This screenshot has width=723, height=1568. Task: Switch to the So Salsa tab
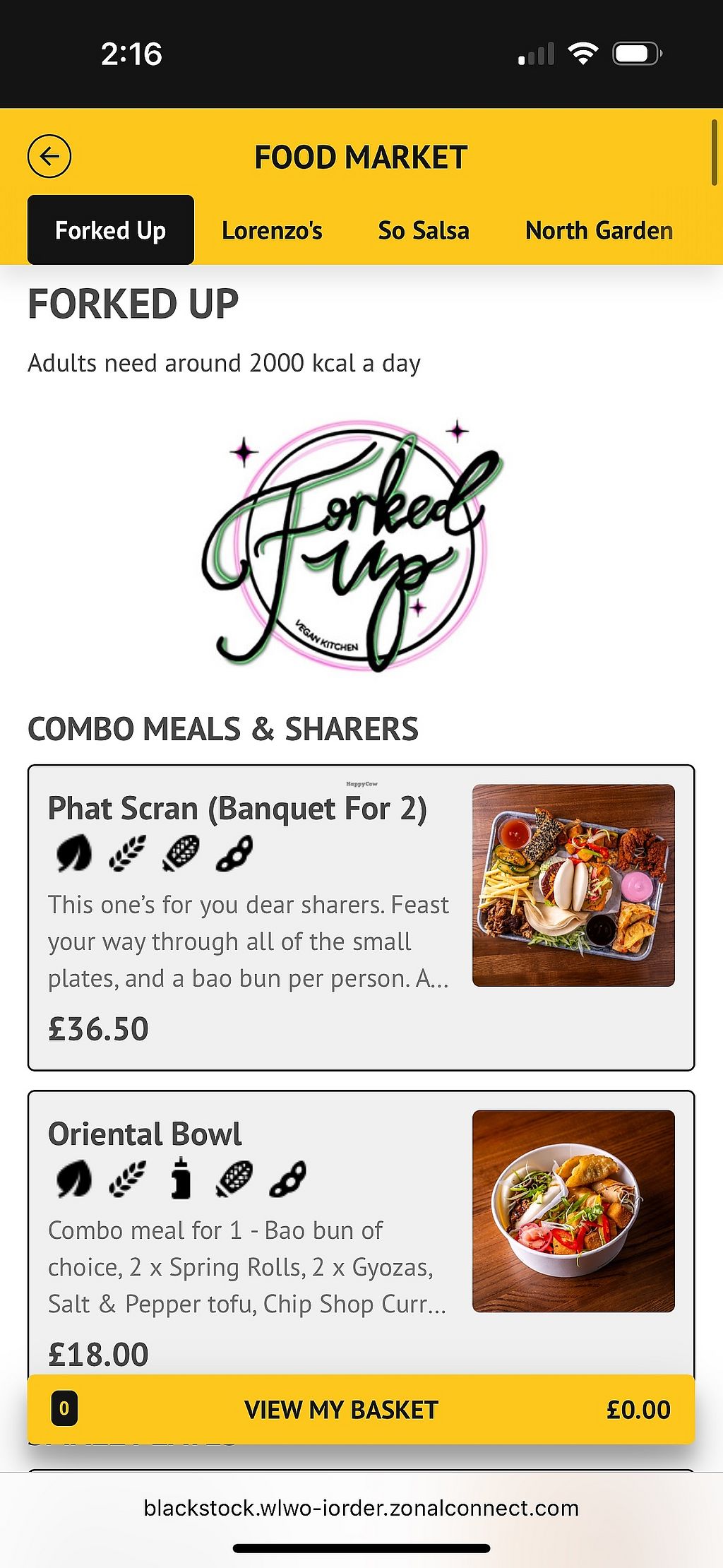click(424, 230)
